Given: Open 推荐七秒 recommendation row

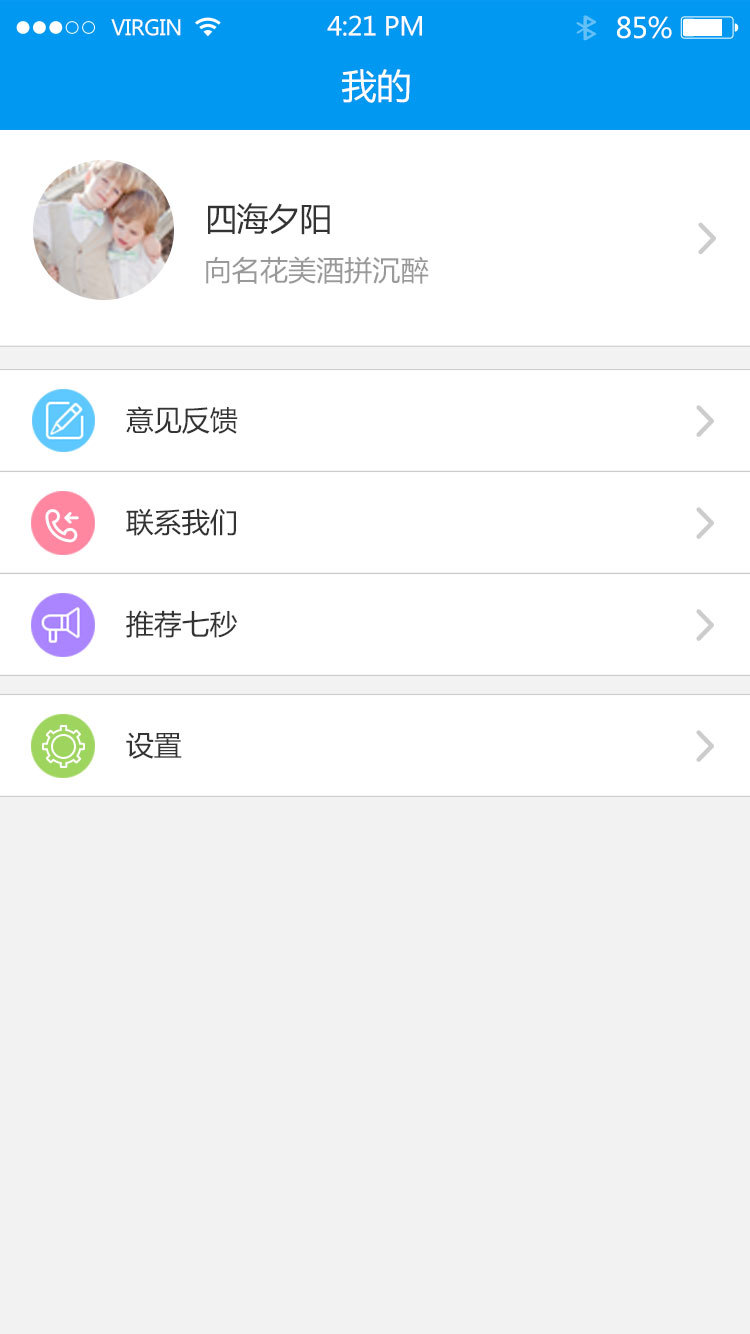Looking at the screenshot, I should [x=375, y=625].
